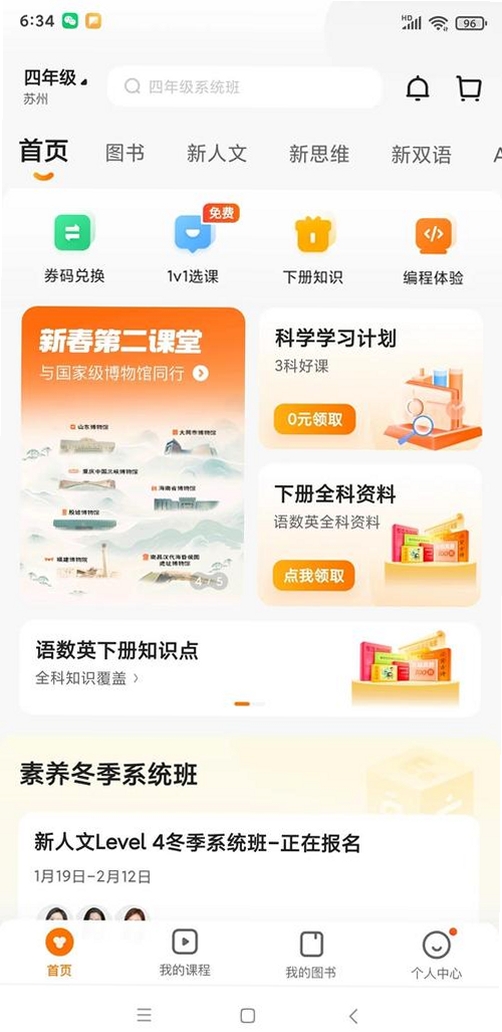Tap the 四年级系统班 search box
The height and width of the screenshot is (1032, 502).
coord(244,87)
